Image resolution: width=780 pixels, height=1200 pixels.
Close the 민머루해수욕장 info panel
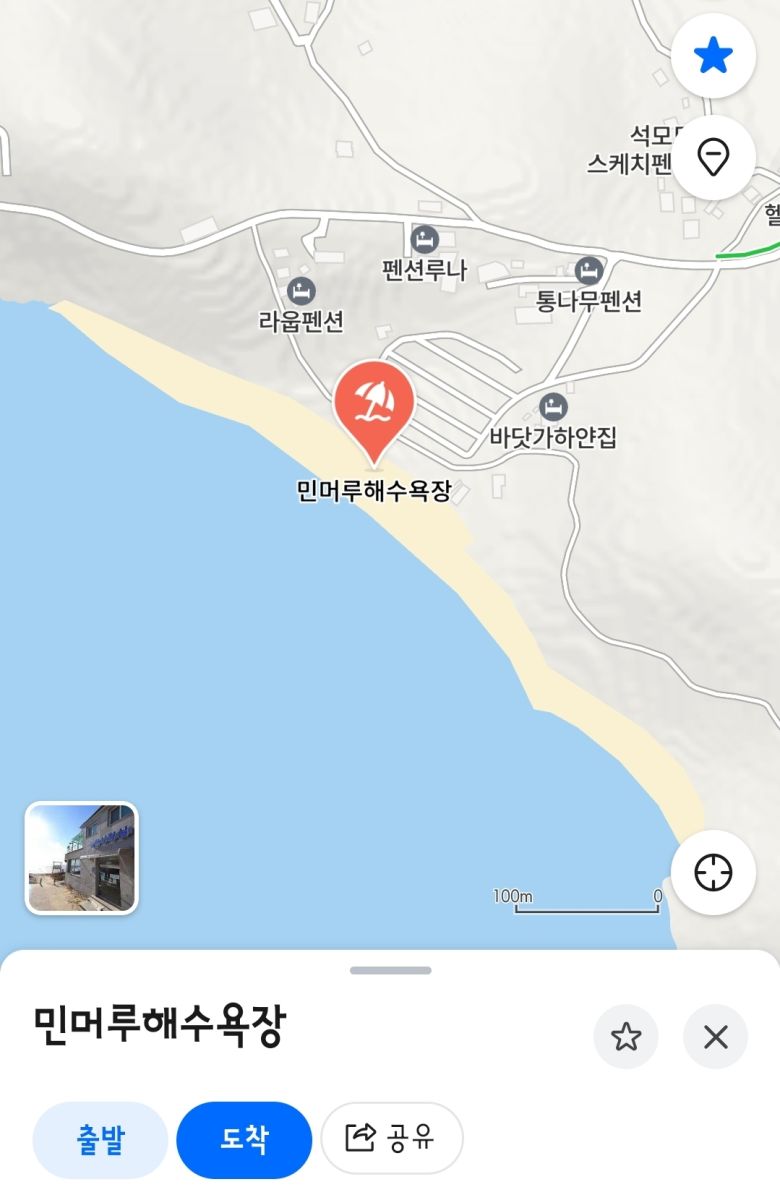pyautogui.click(x=716, y=1037)
